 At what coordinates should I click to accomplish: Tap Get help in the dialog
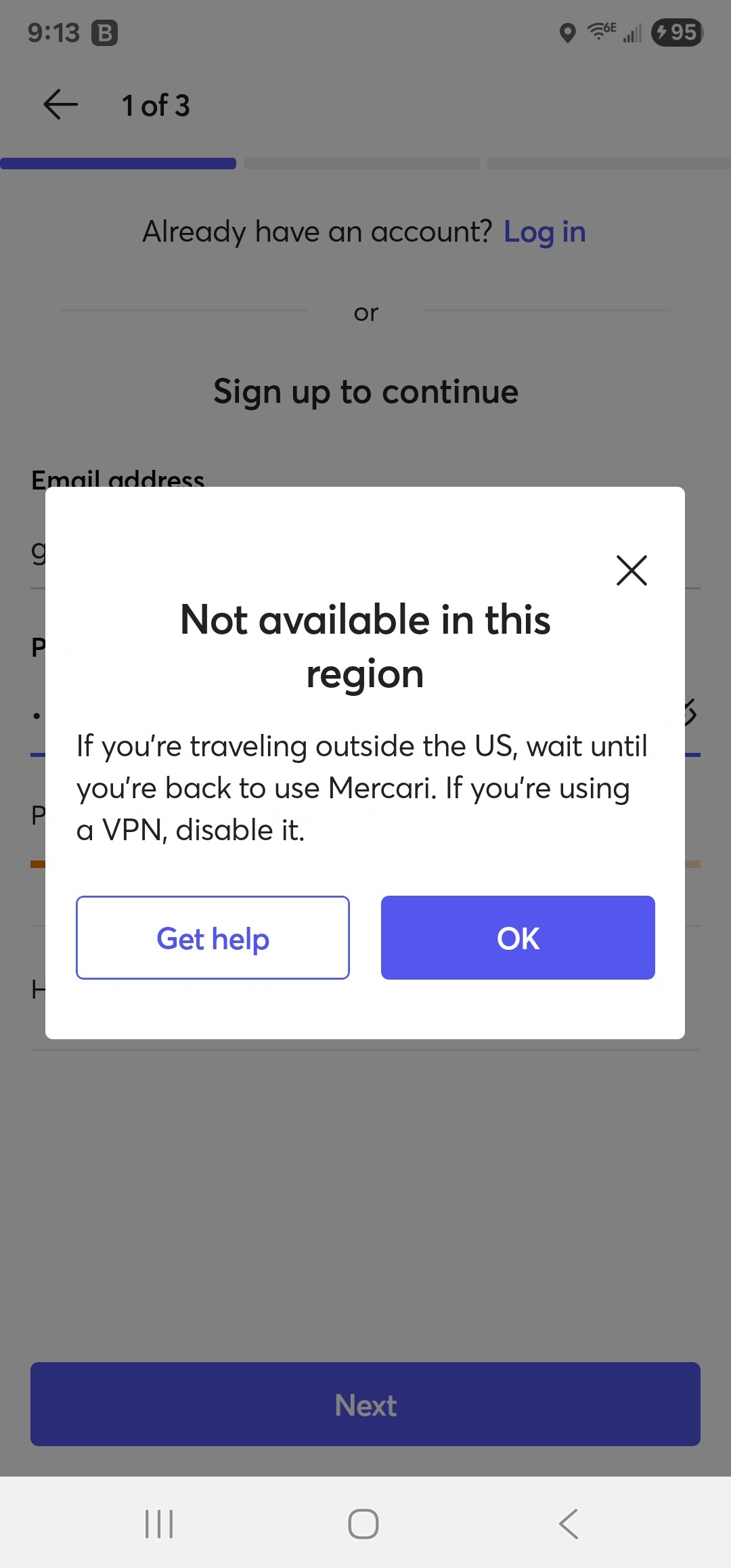[x=213, y=938]
